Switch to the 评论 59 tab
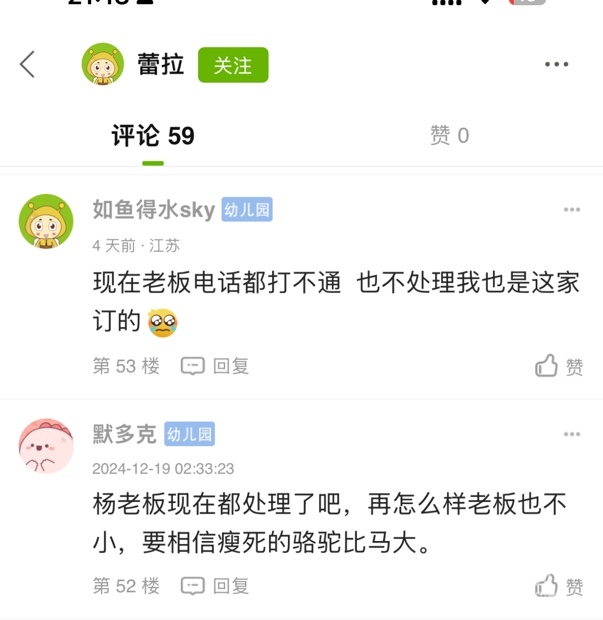Image resolution: width=603 pixels, height=620 pixels. coord(153,136)
